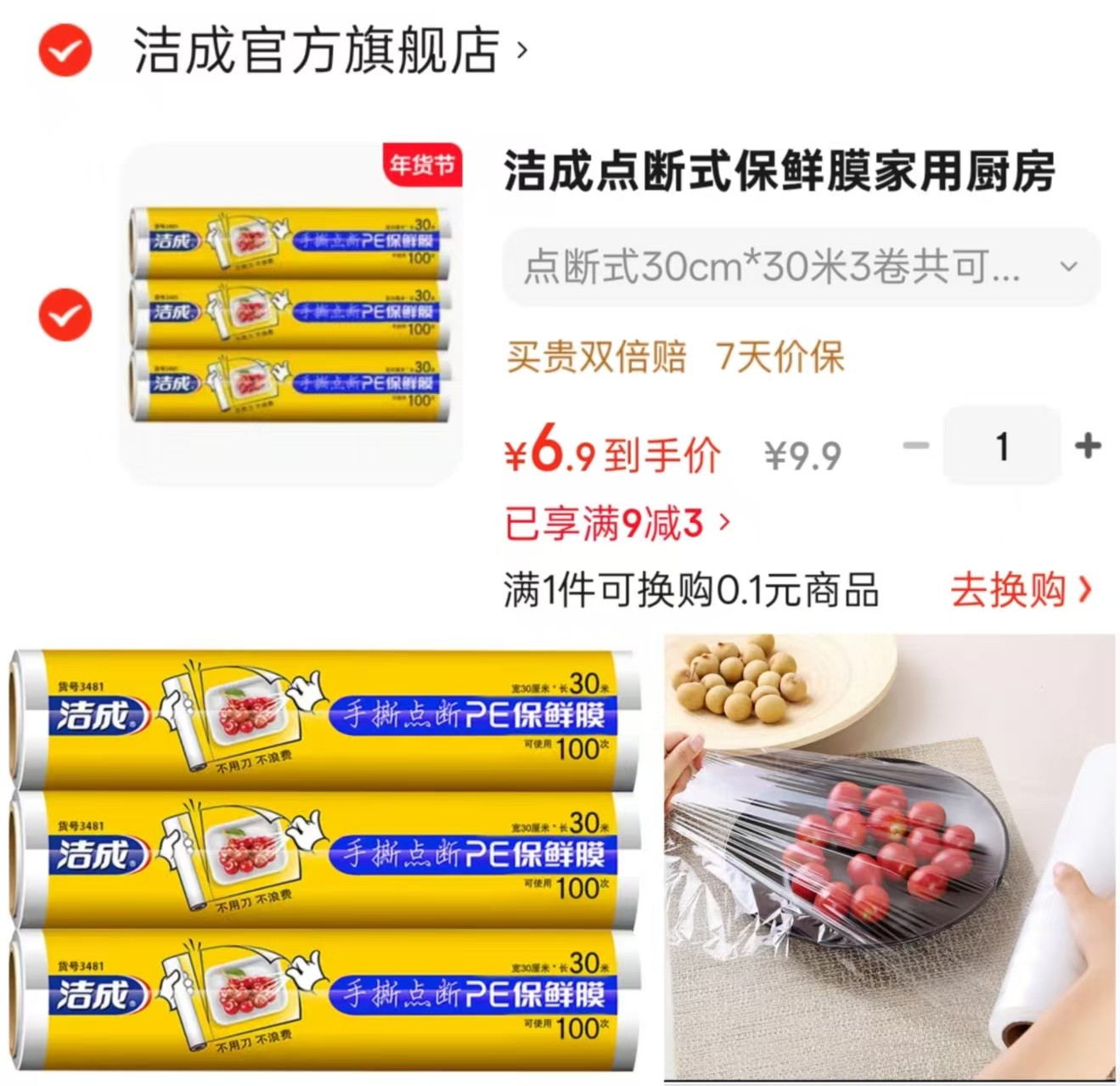The width and height of the screenshot is (1120, 1086).
Task: Decrease the quantity with the minus button
Action: pyautogui.click(x=915, y=446)
